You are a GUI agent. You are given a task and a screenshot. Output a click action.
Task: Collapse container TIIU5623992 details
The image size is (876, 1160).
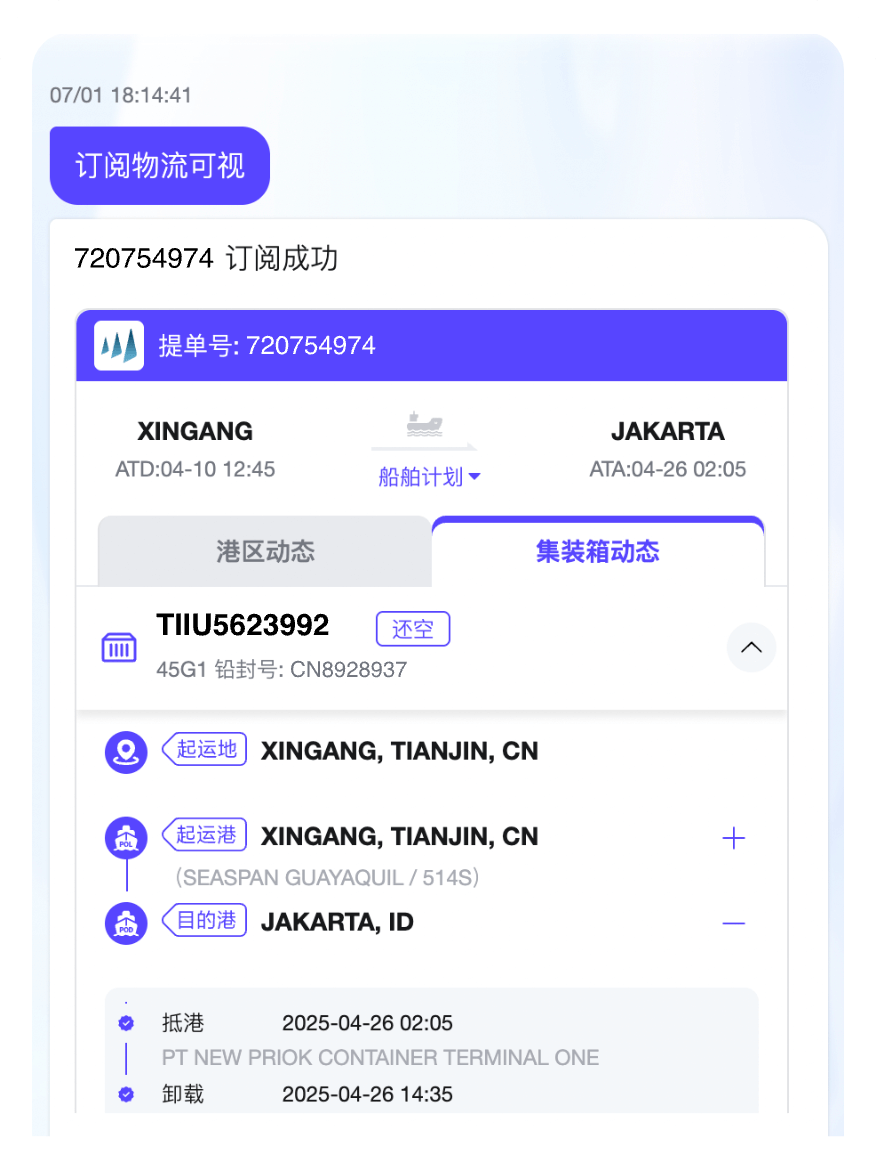tap(750, 647)
